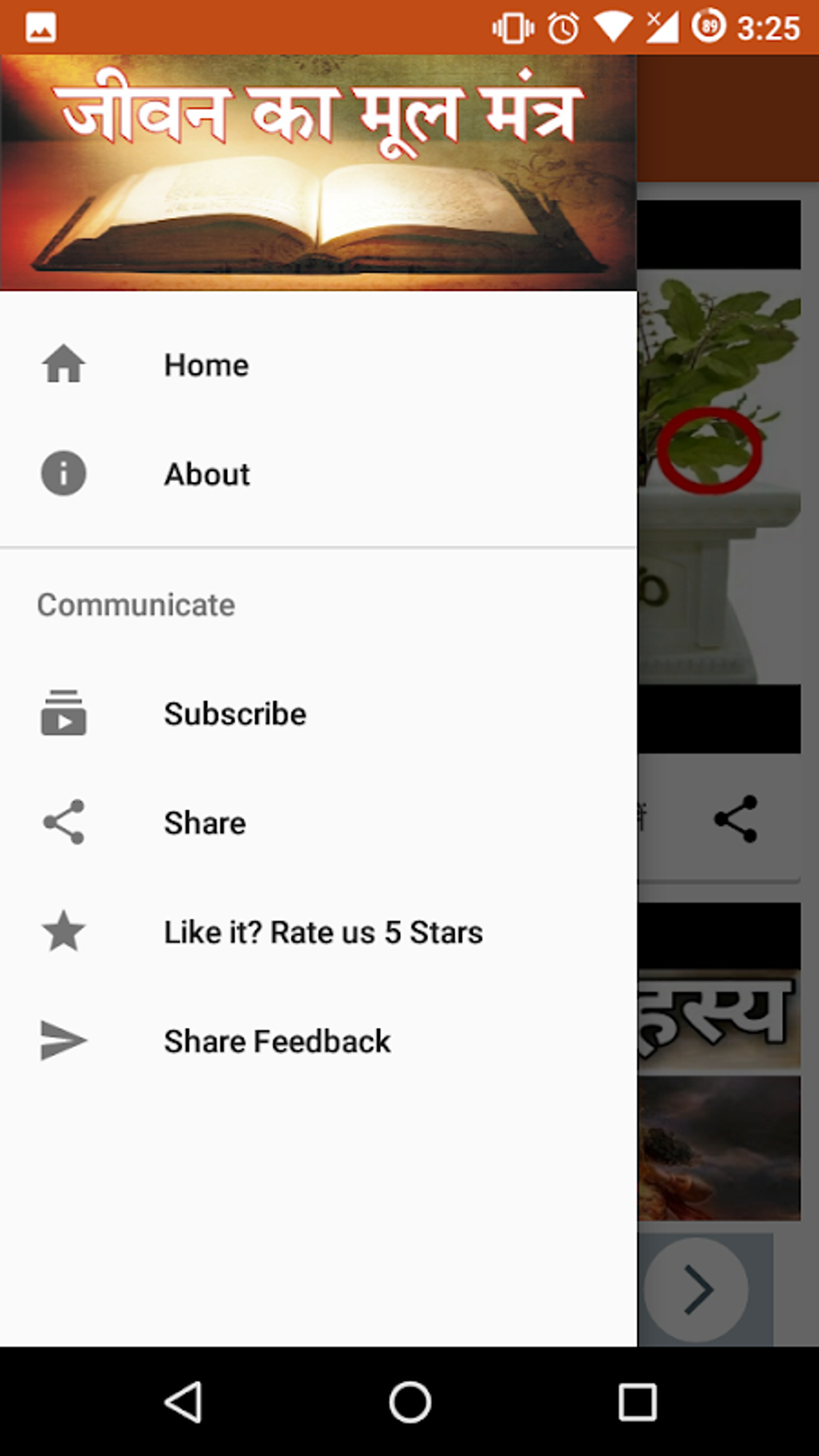Tap the system home button

(x=409, y=1402)
